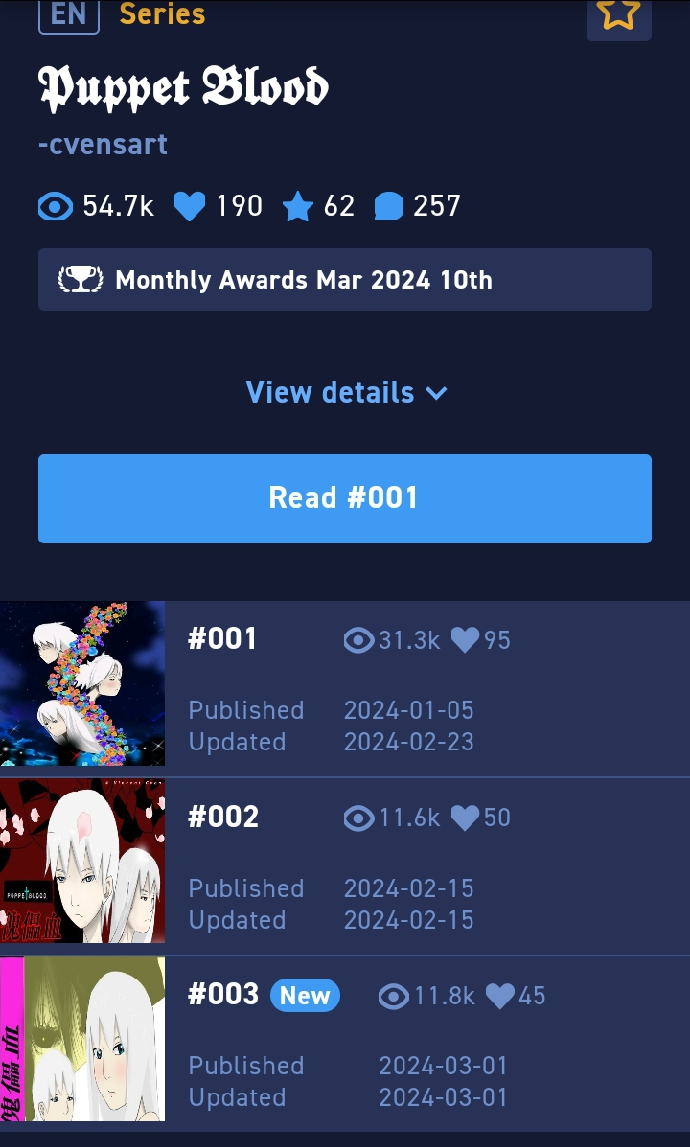The image size is (690, 1147).
Task: Open chapter #002
Action: point(344,864)
